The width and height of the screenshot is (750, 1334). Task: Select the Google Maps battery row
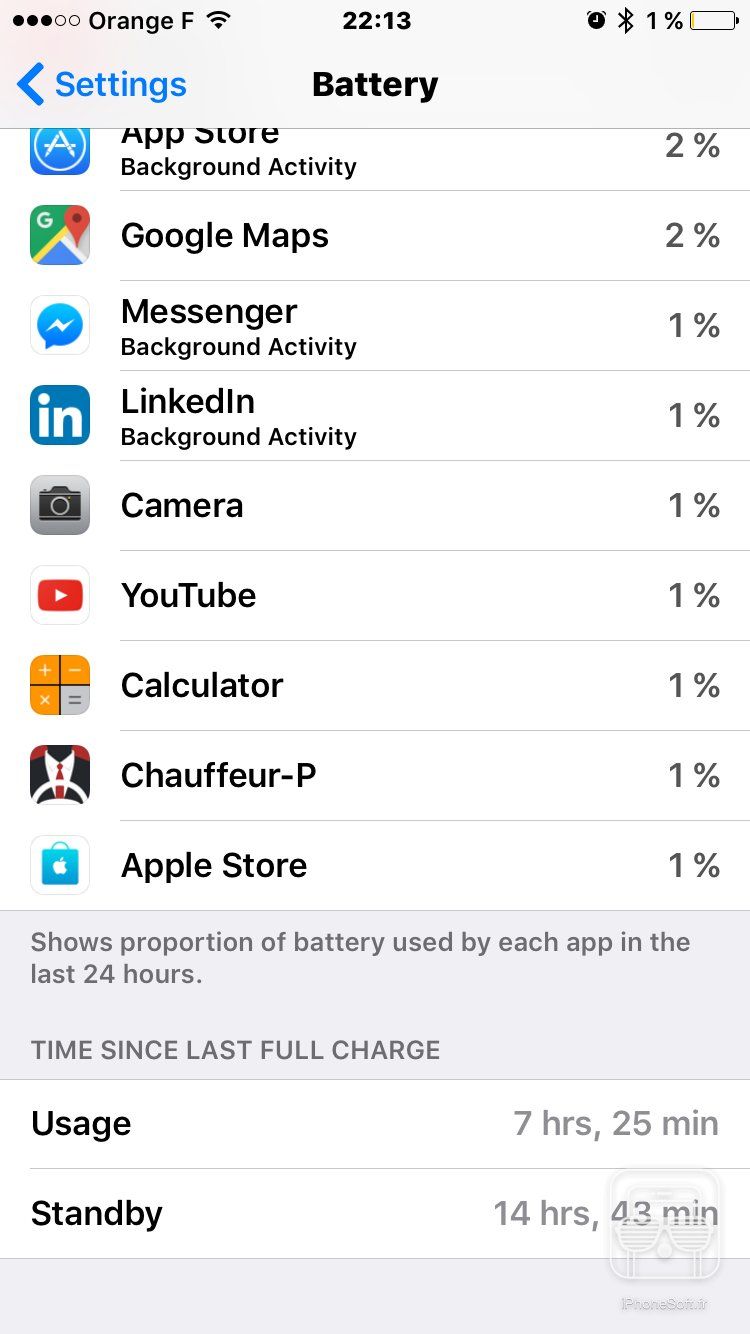tap(375, 235)
